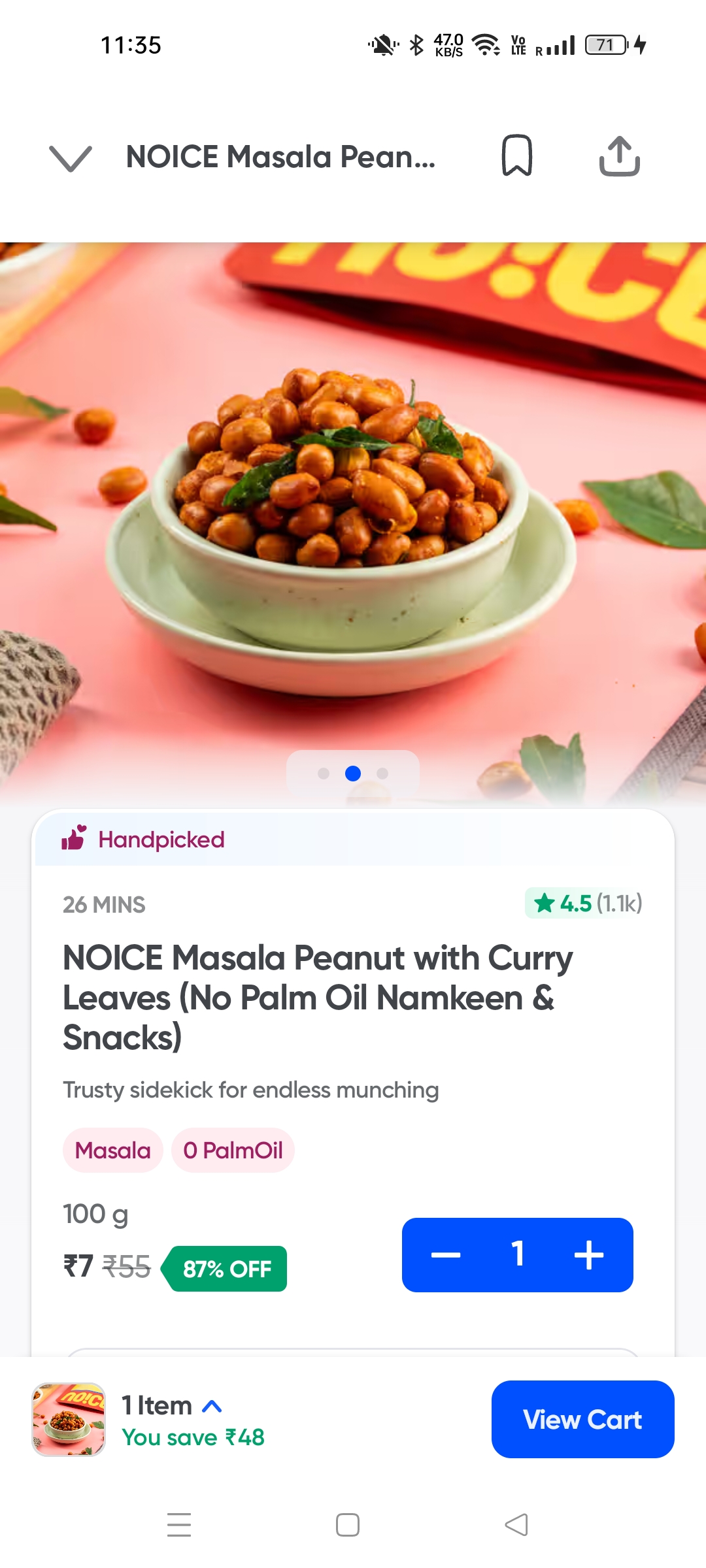This screenshot has height=1568, width=706.
Task: Open recent apps from navigation bar
Action: pos(179,1525)
